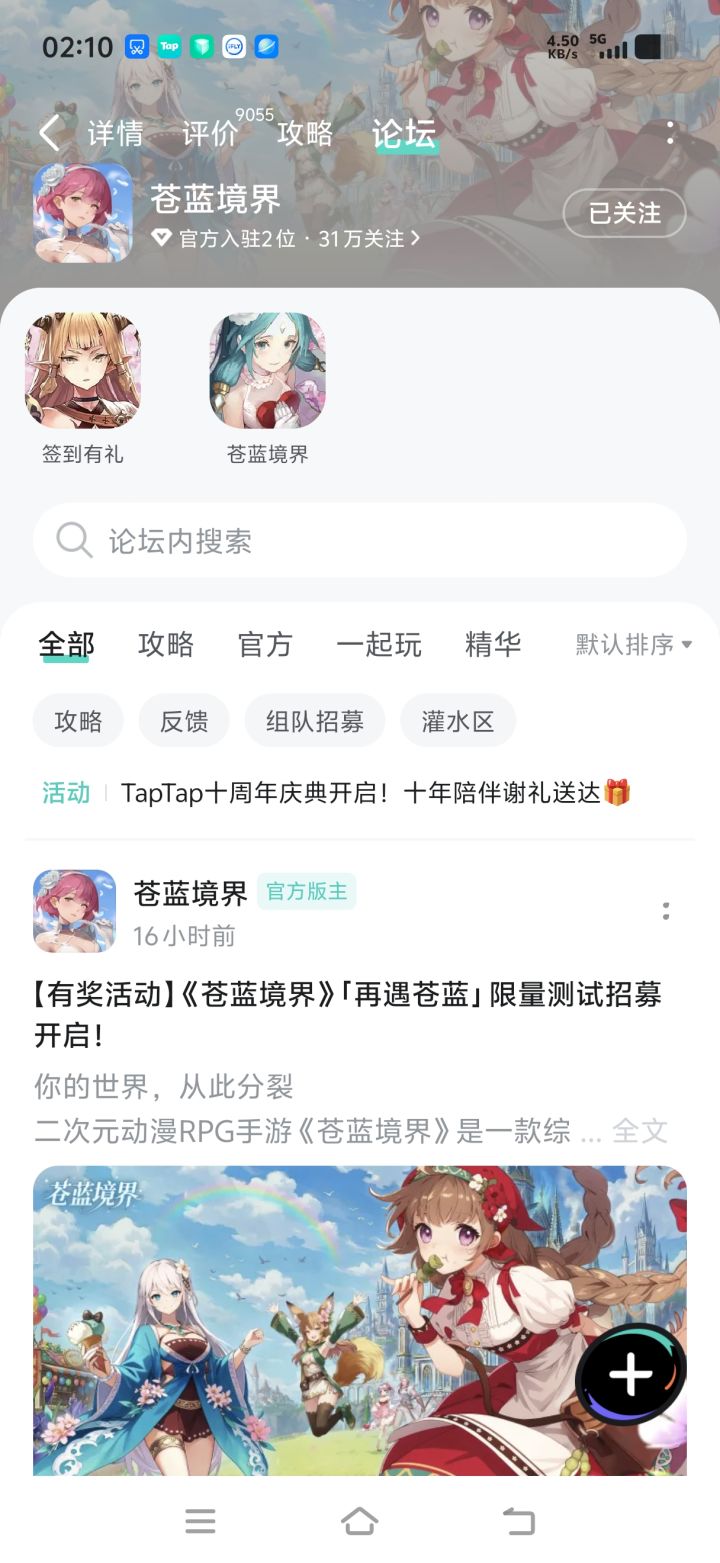
Task: Tap the 苍蓝境界 game avatar at the top
Action: tap(83, 213)
